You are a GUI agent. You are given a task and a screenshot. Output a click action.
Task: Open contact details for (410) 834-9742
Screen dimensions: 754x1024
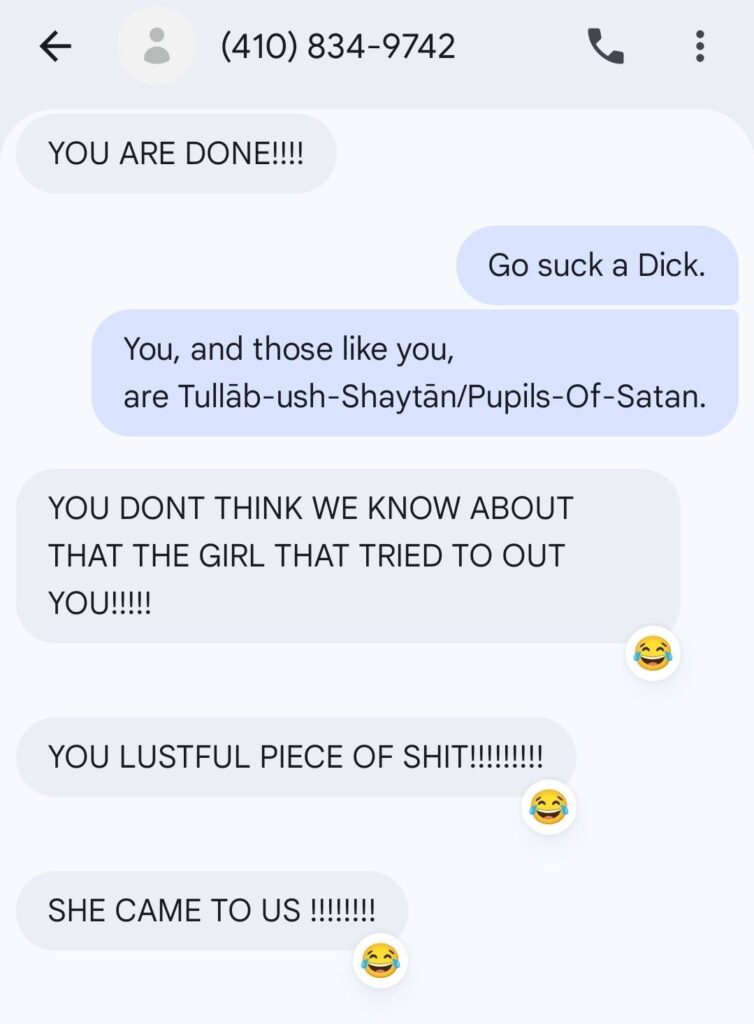tap(338, 46)
